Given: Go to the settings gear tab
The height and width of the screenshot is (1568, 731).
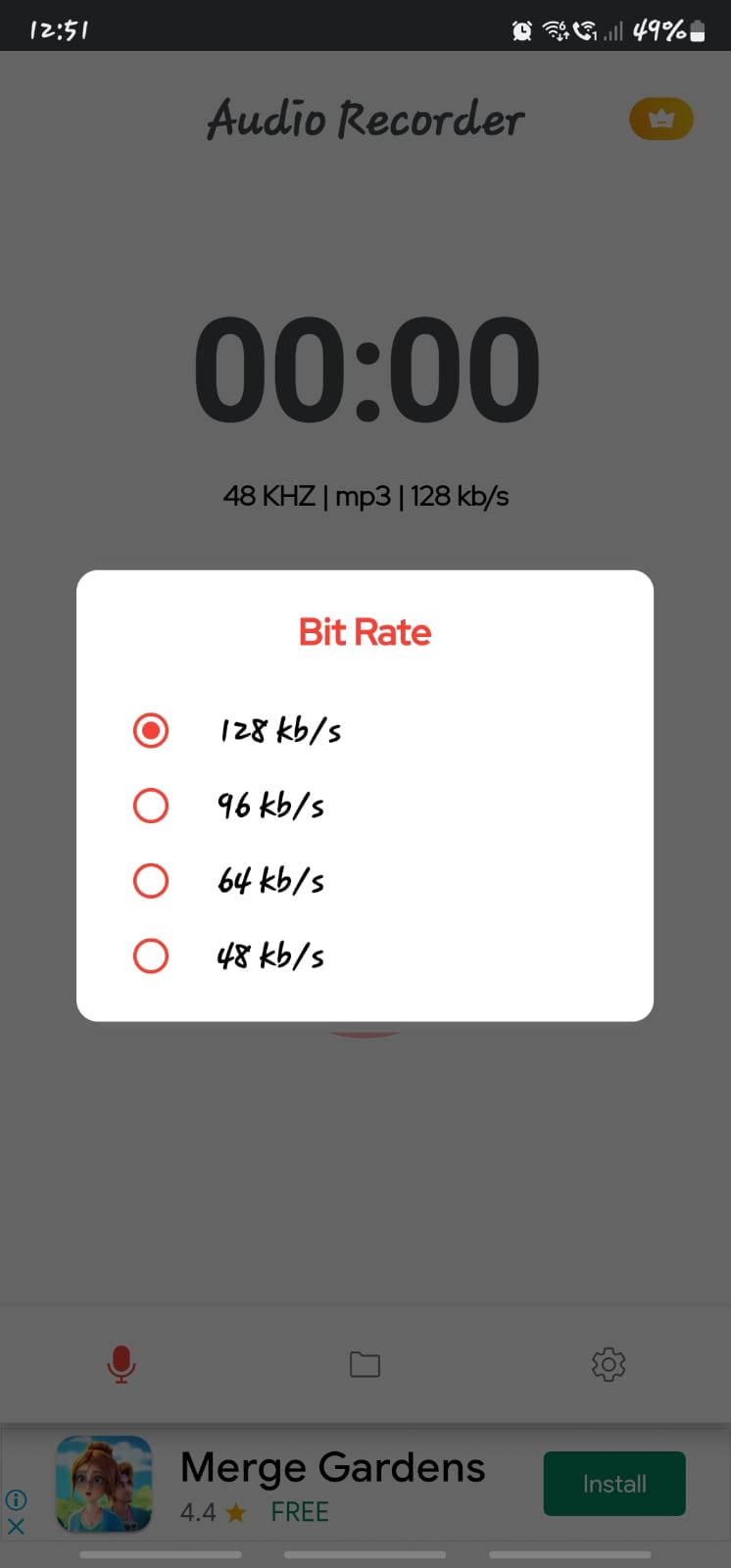Looking at the screenshot, I should (609, 1364).
